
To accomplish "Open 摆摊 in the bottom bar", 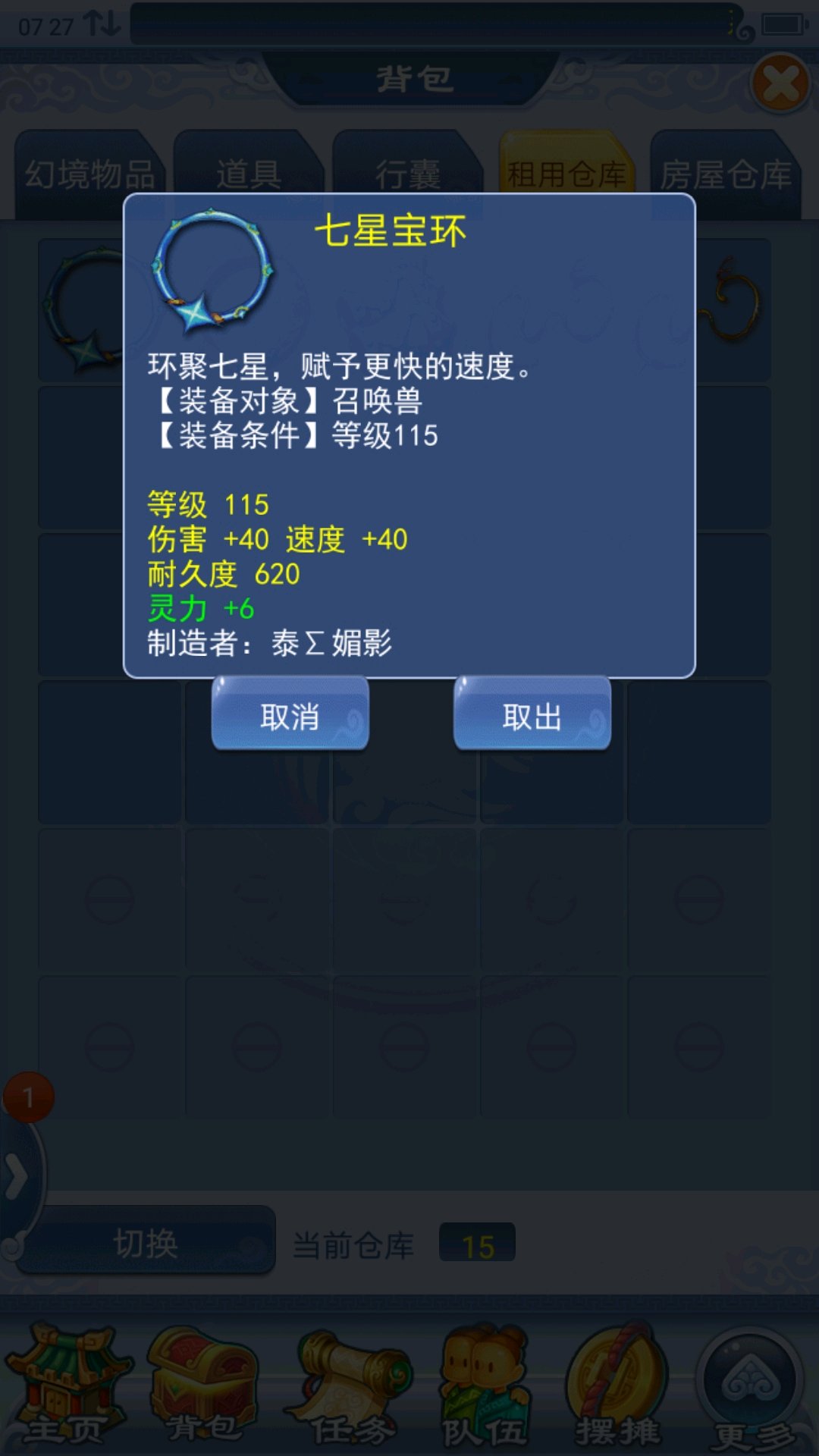I will (x=617, y=1385).
